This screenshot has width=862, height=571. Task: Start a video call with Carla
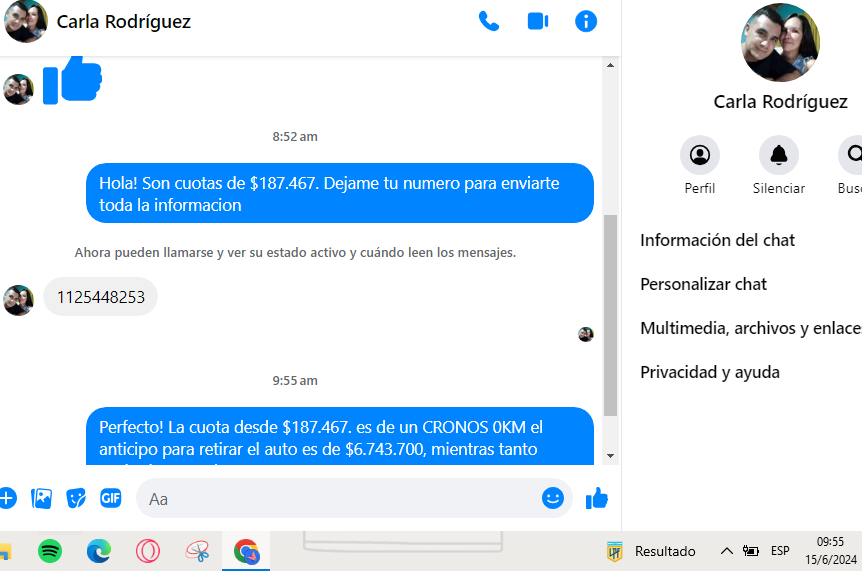(538, 21)
